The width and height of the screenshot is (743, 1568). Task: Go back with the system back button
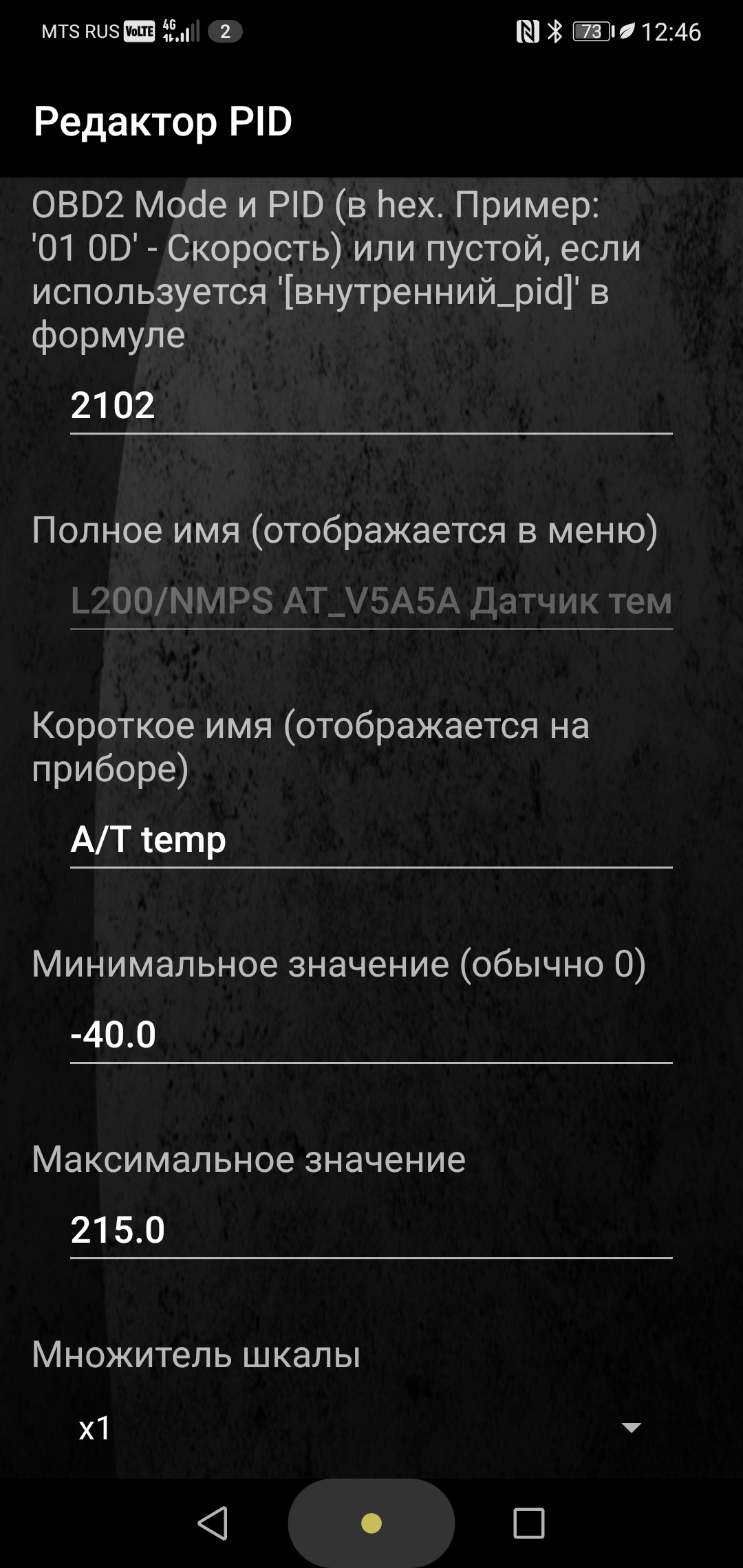click(213, 1523)
